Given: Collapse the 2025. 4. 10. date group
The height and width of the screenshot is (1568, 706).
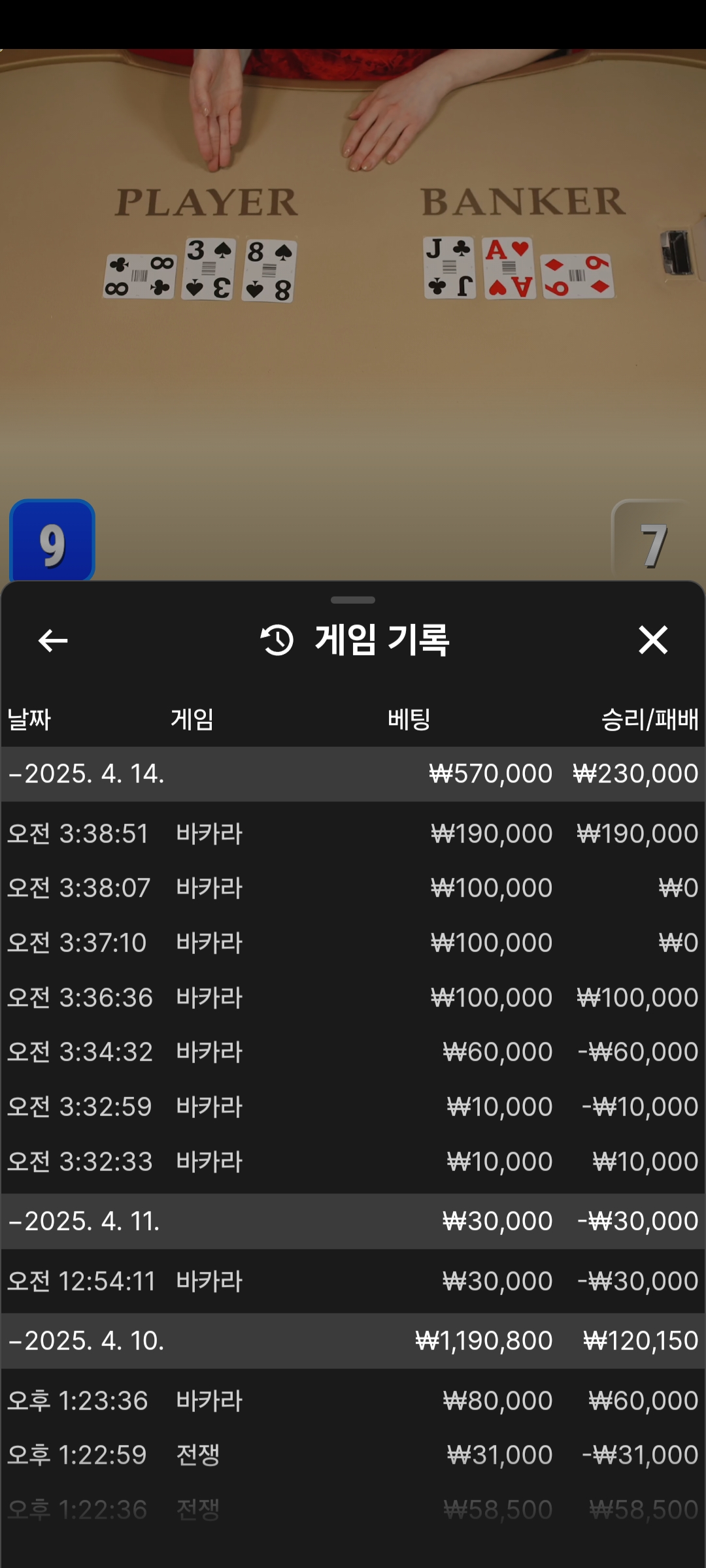Looking at the screenshot, I should pos(353,1341).
